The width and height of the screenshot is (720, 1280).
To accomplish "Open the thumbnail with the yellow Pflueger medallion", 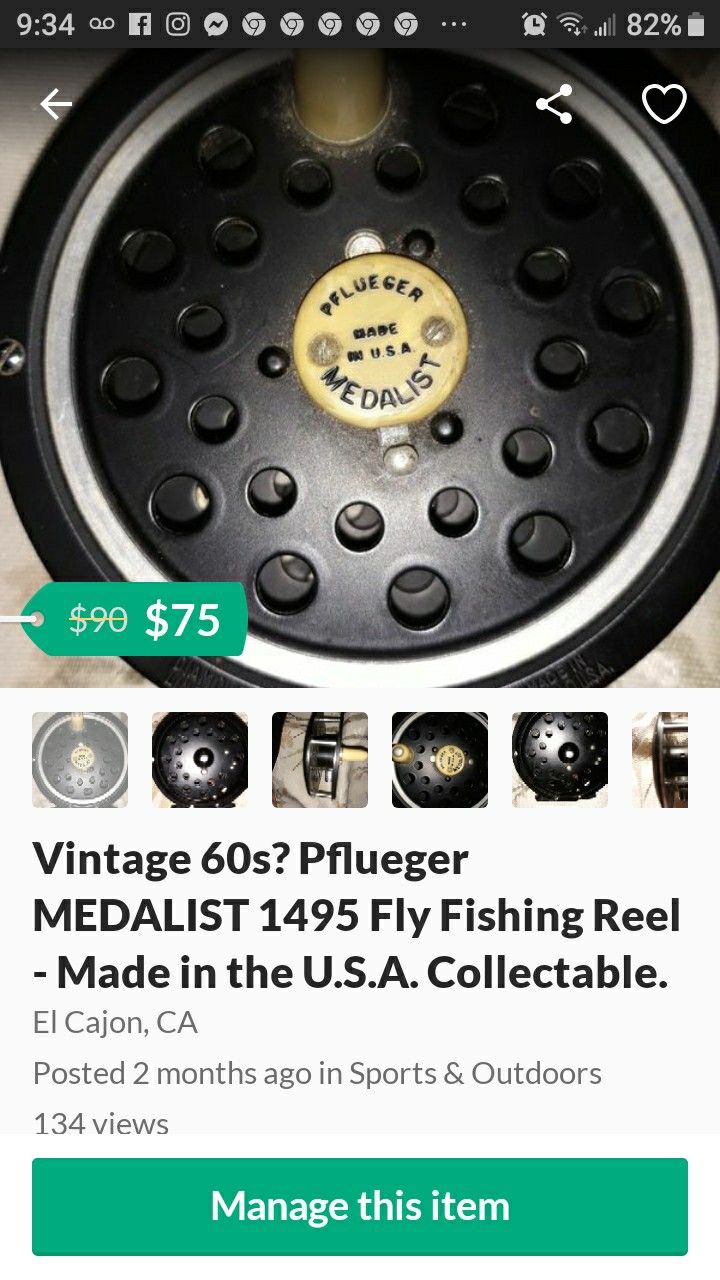I will tap(440, 759).
